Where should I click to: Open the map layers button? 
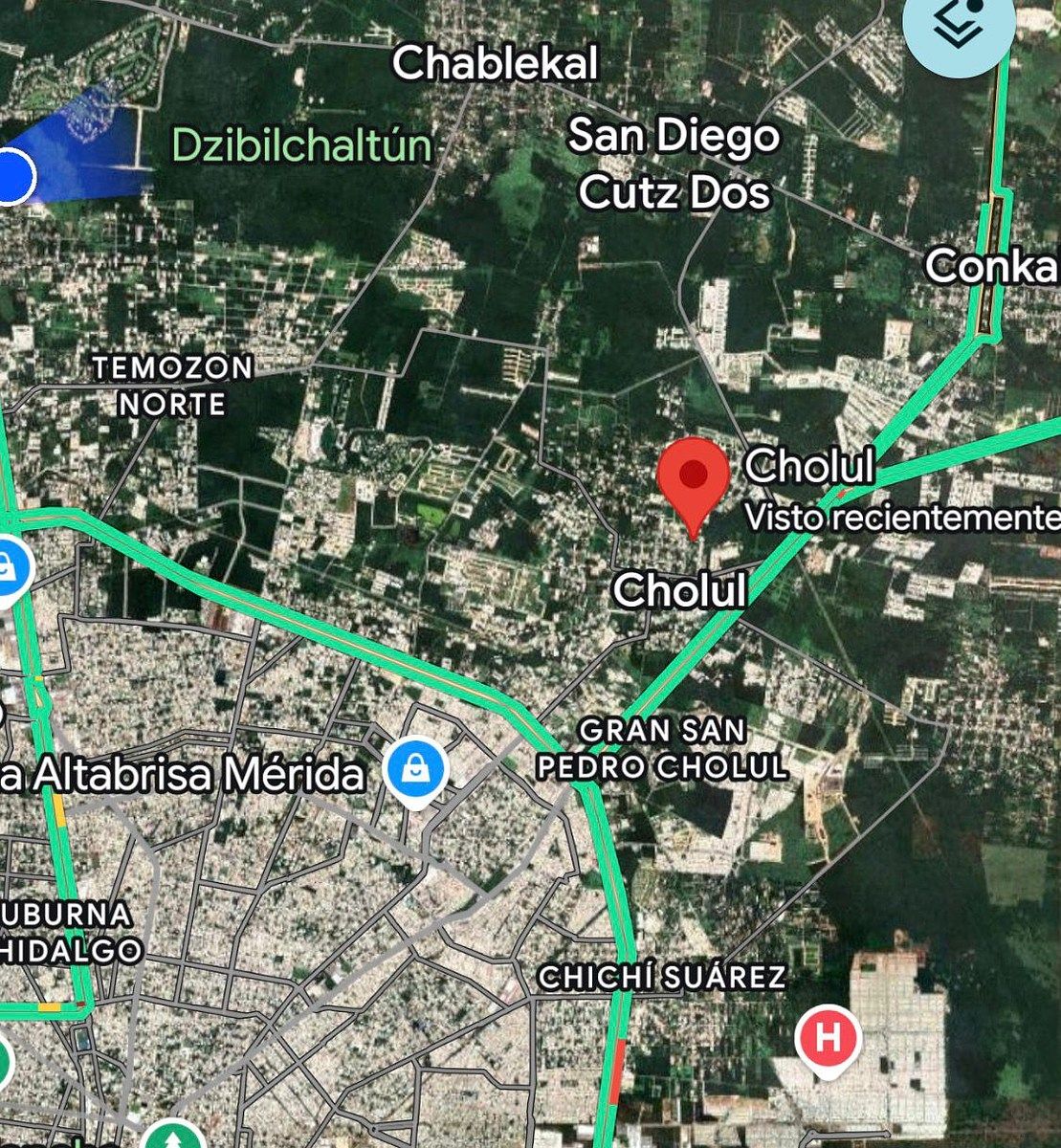coord(959,26)
